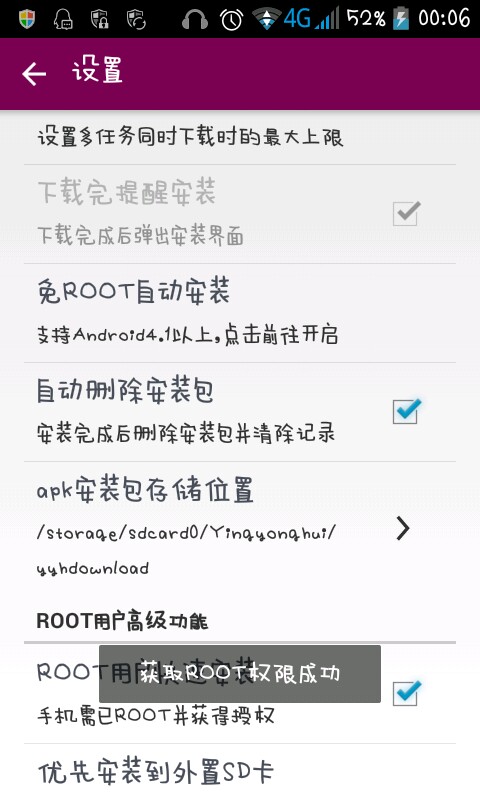This screenshot has width=480, height=800.
Task: Go back using the arrow beside 设置
Action: point(34,73)
